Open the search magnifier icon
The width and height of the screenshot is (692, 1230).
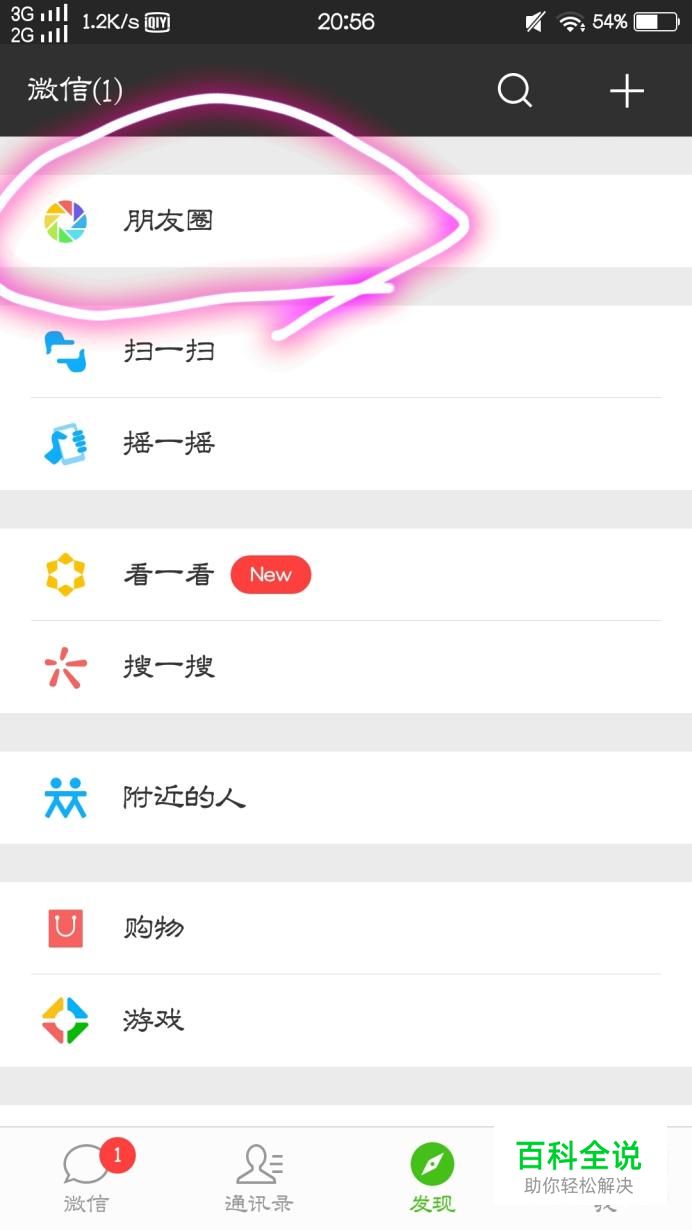[515, 91]
